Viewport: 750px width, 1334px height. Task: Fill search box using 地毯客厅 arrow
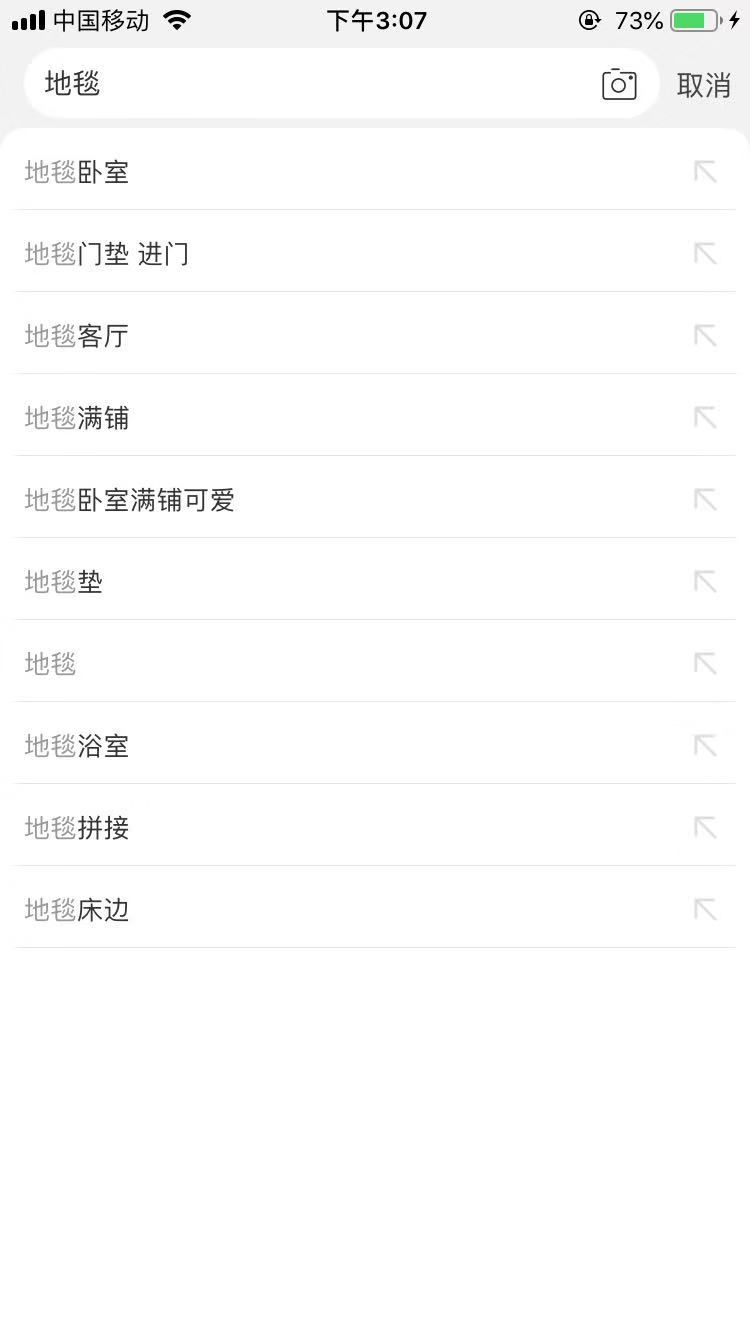705,336
